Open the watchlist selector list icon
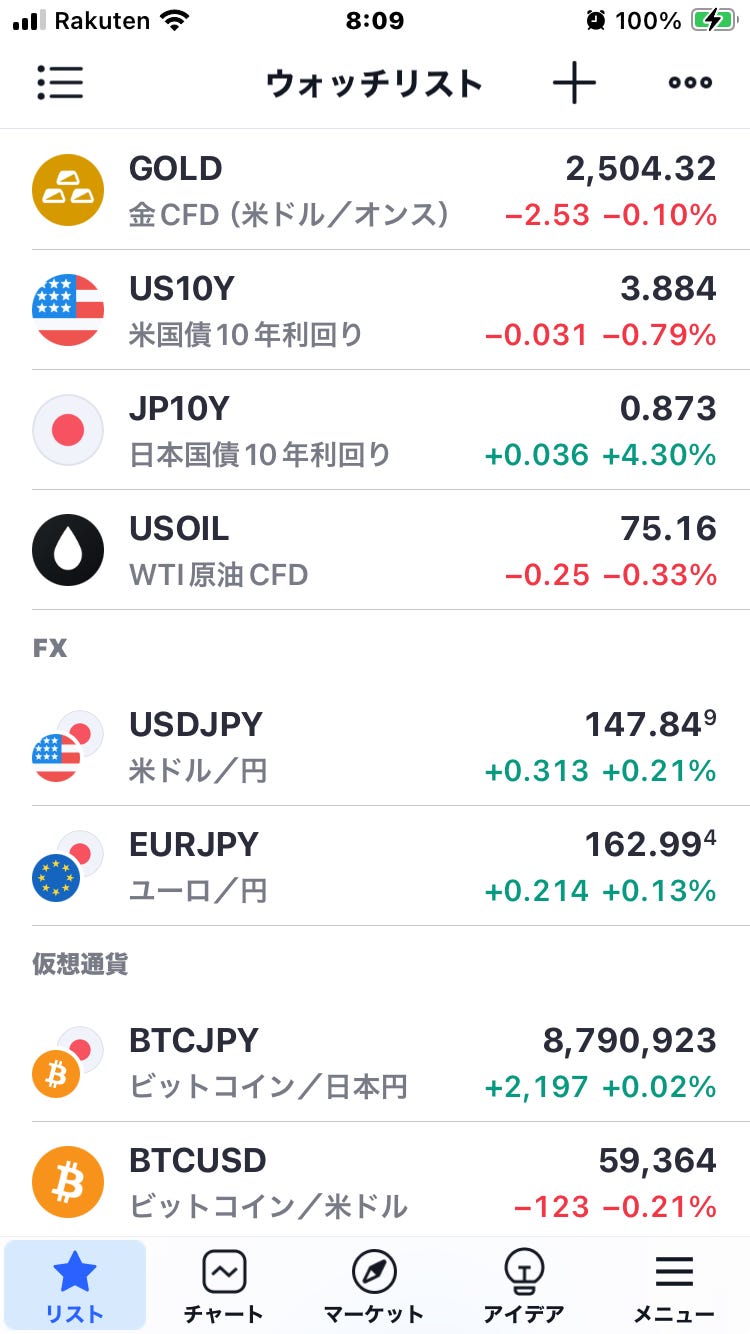The width and height of the screenshot is (750, 1334). pos(60,83)
